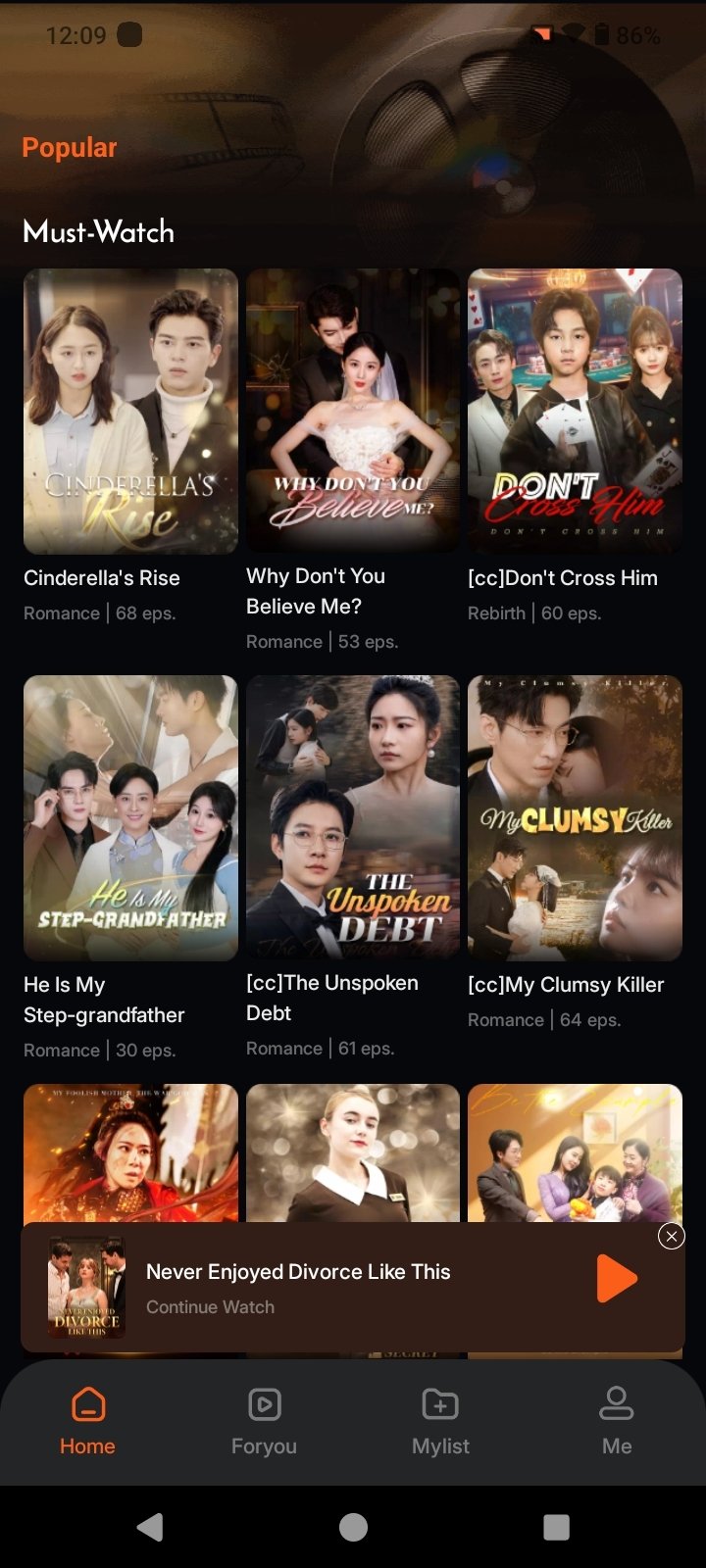Tap the system back button
Viewport: 706px width, 1568px height.
[150, 1527]
